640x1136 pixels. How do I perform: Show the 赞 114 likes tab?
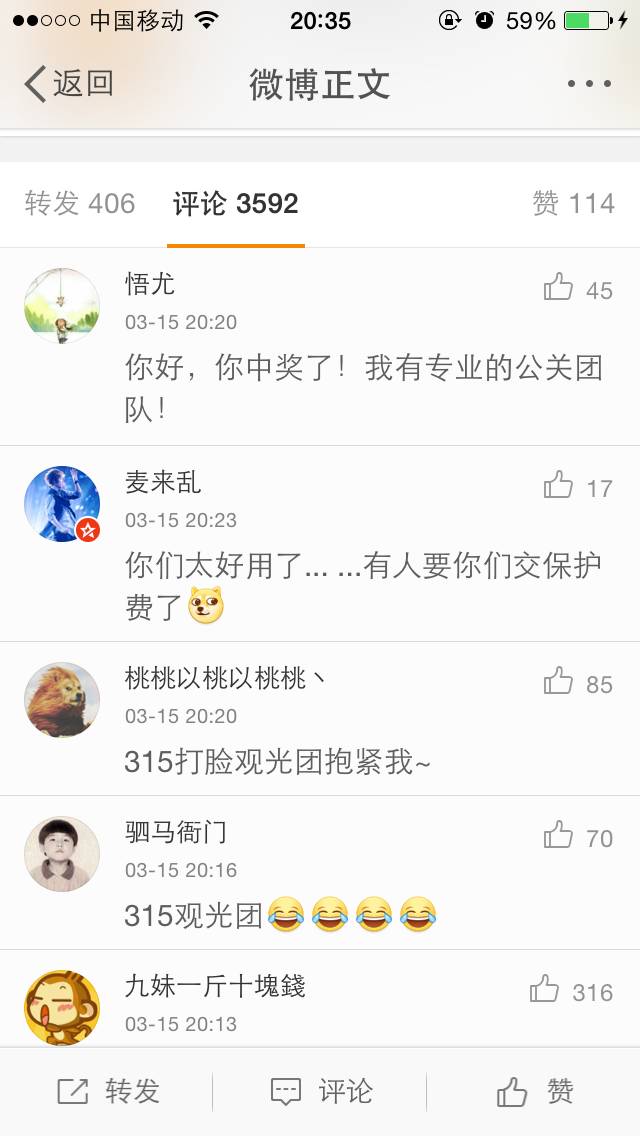tap(573, 204)
